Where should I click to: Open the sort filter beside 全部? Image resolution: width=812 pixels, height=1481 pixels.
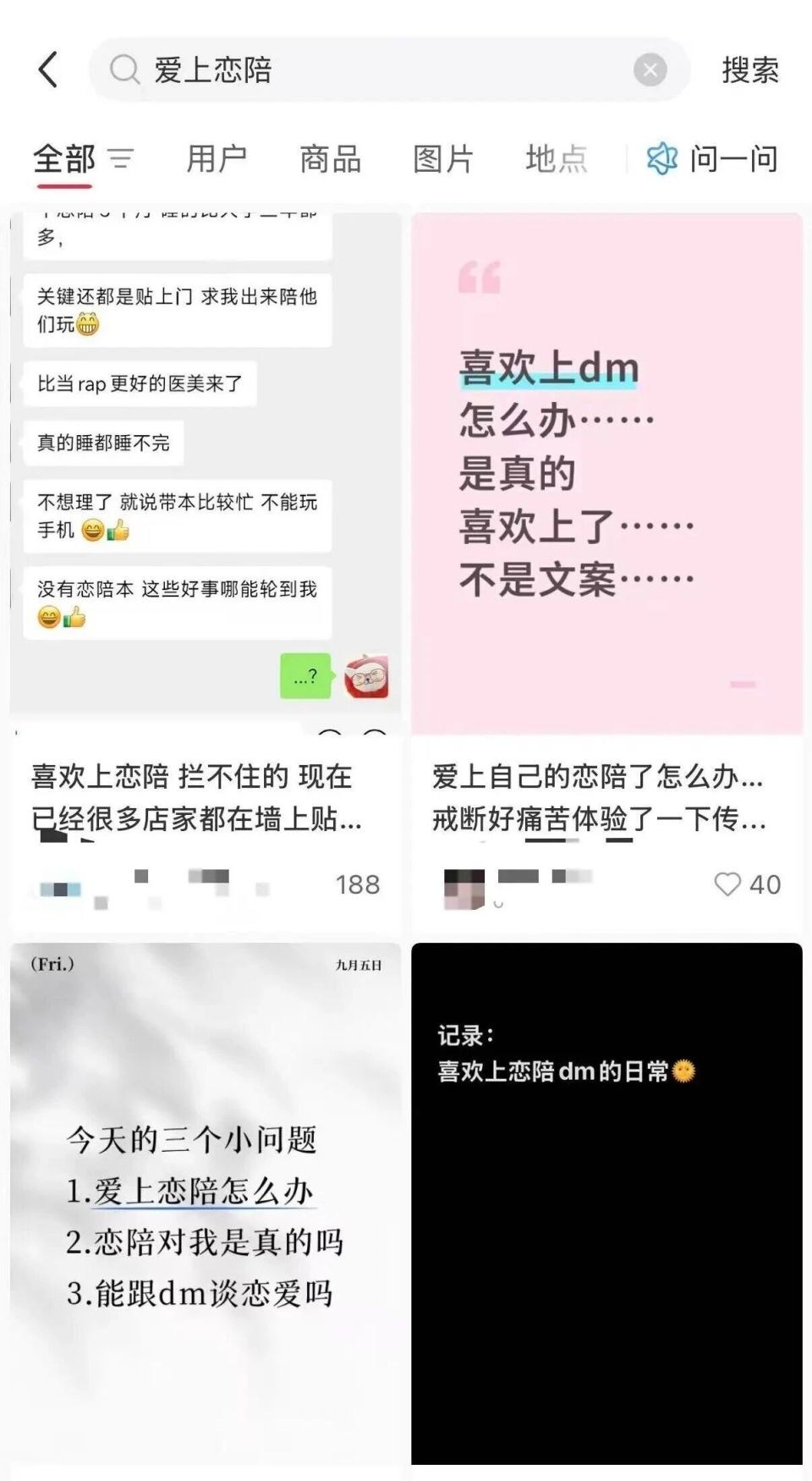123,159
